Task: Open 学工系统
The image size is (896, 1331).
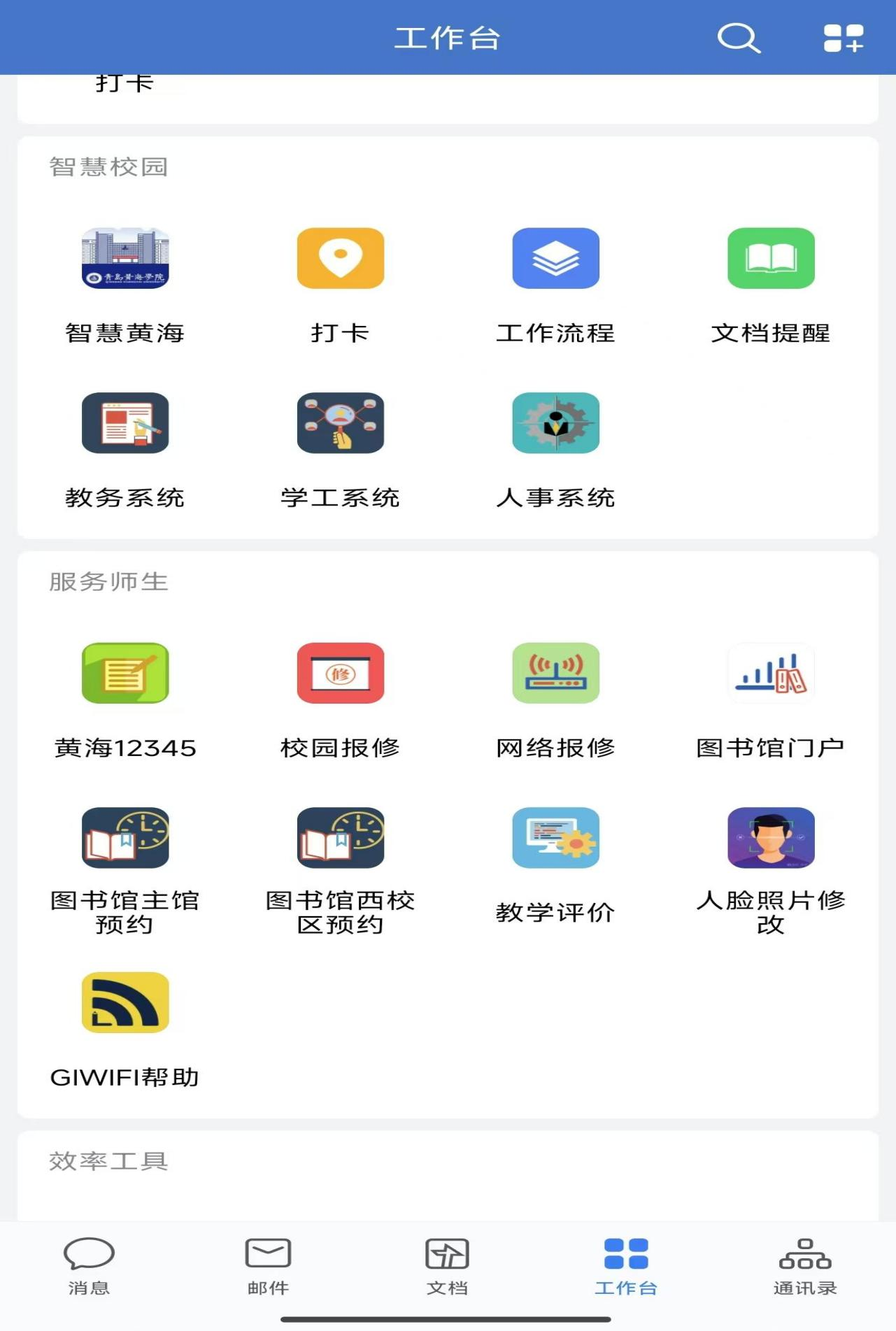Action: point(341,423)
